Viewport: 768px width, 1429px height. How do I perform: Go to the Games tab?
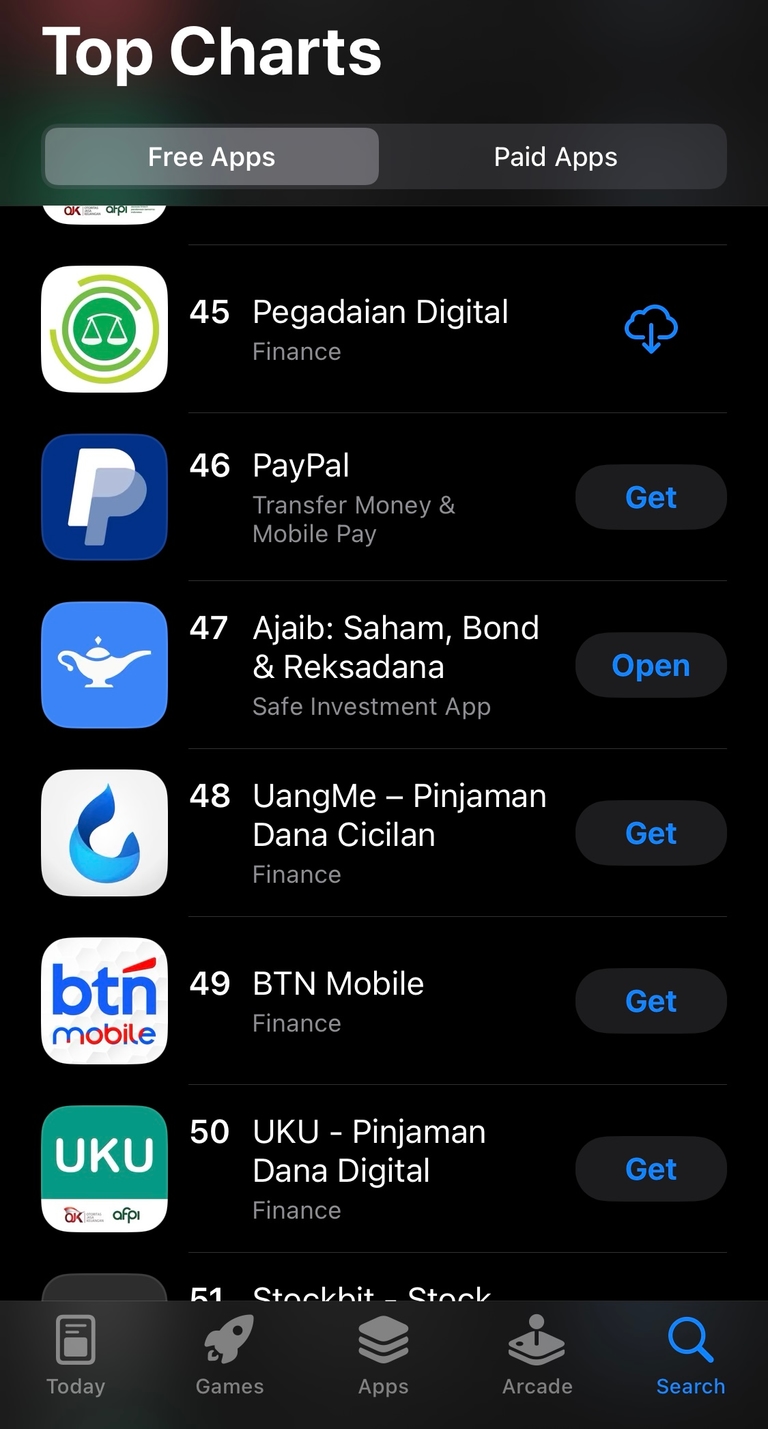point(230,1357)
